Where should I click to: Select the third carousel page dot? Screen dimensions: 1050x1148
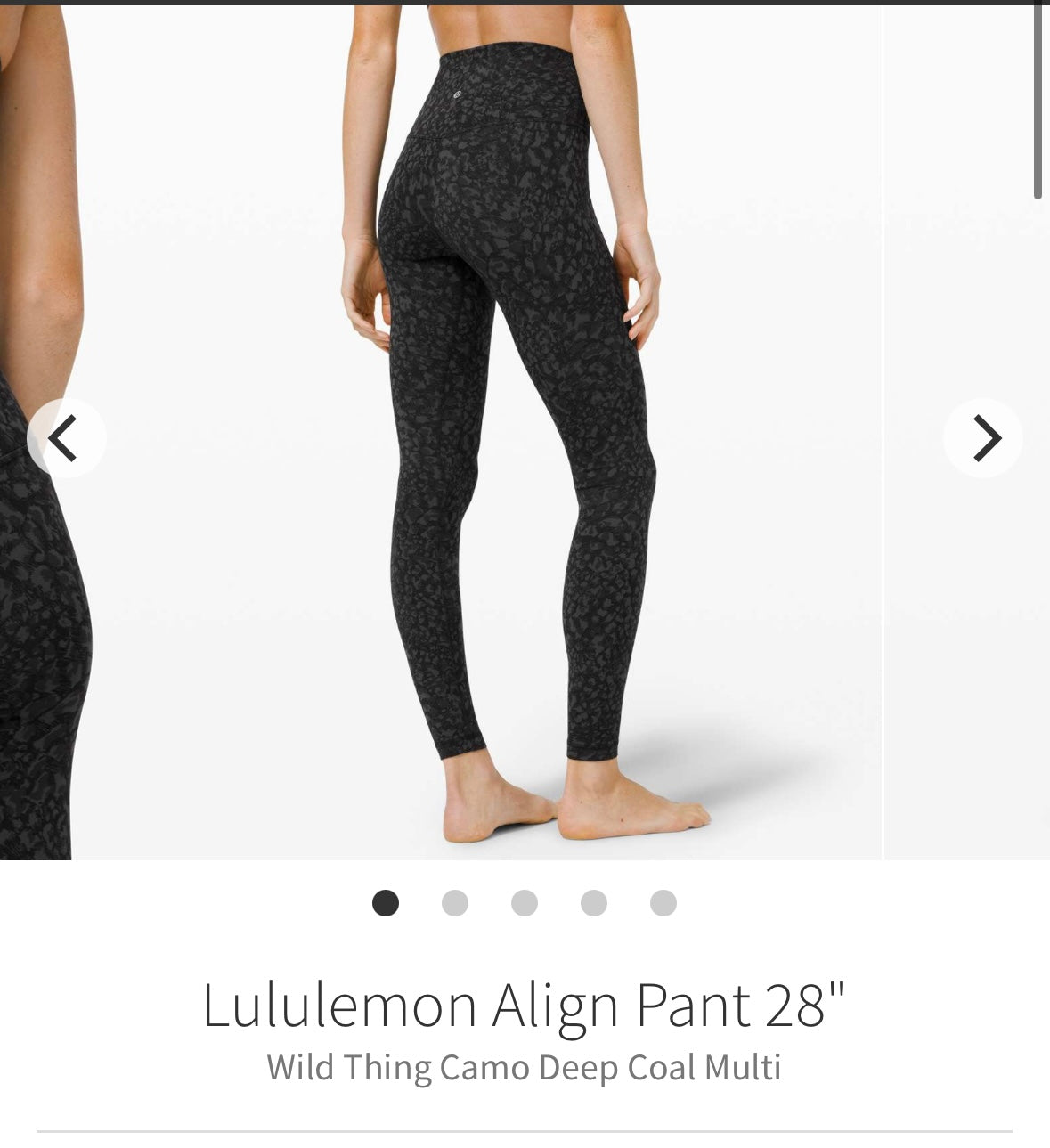525,903
